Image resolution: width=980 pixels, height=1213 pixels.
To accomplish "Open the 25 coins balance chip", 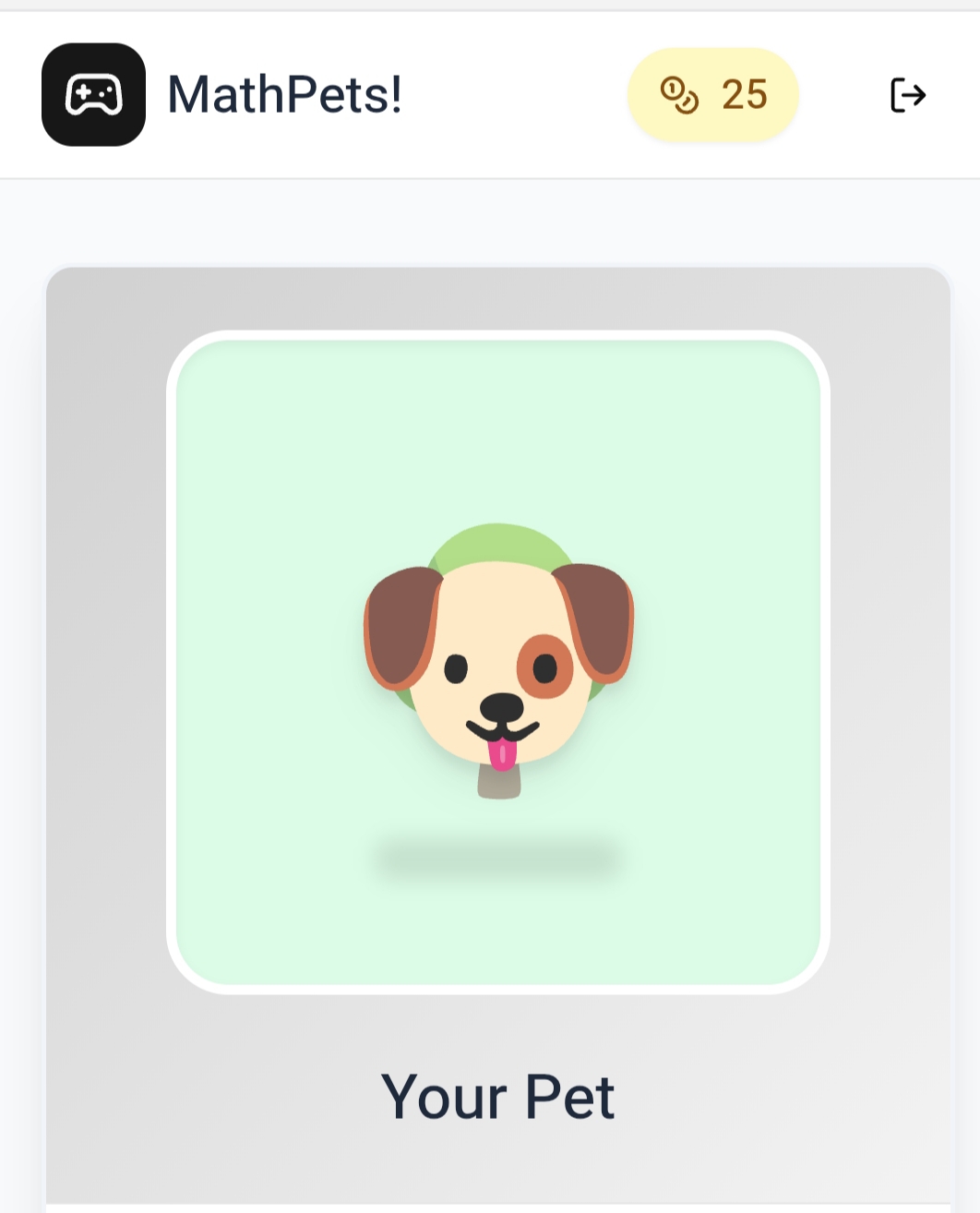I will coord(712,95).
